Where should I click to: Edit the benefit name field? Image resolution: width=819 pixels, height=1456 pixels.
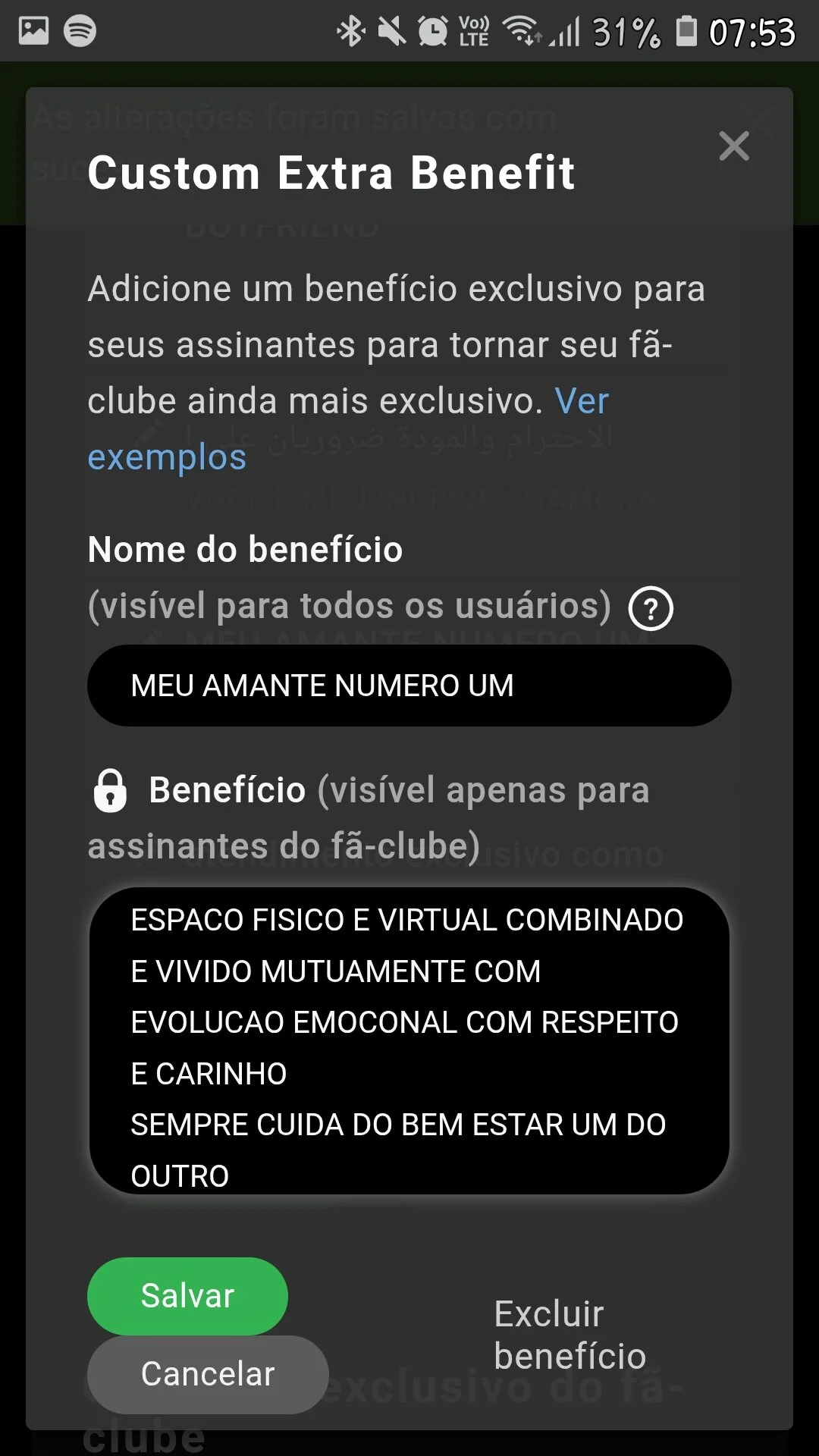point(409,686)
